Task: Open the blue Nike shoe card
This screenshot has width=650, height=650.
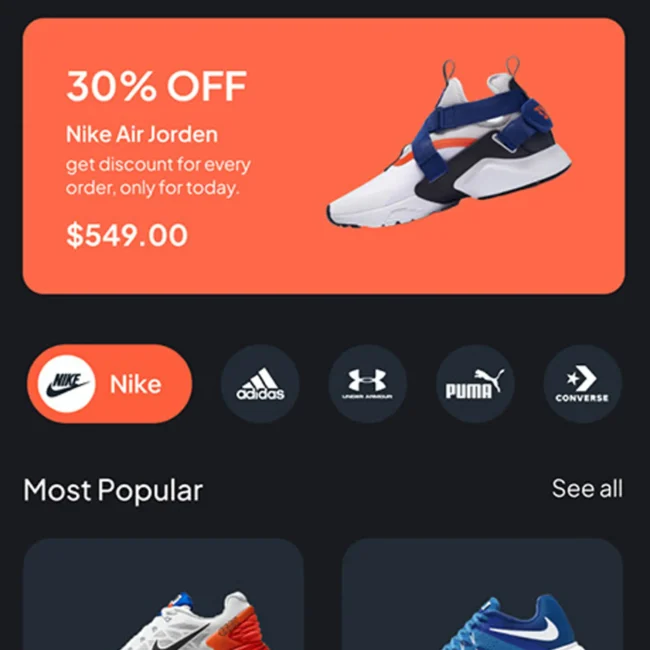Action: [482, 598]
